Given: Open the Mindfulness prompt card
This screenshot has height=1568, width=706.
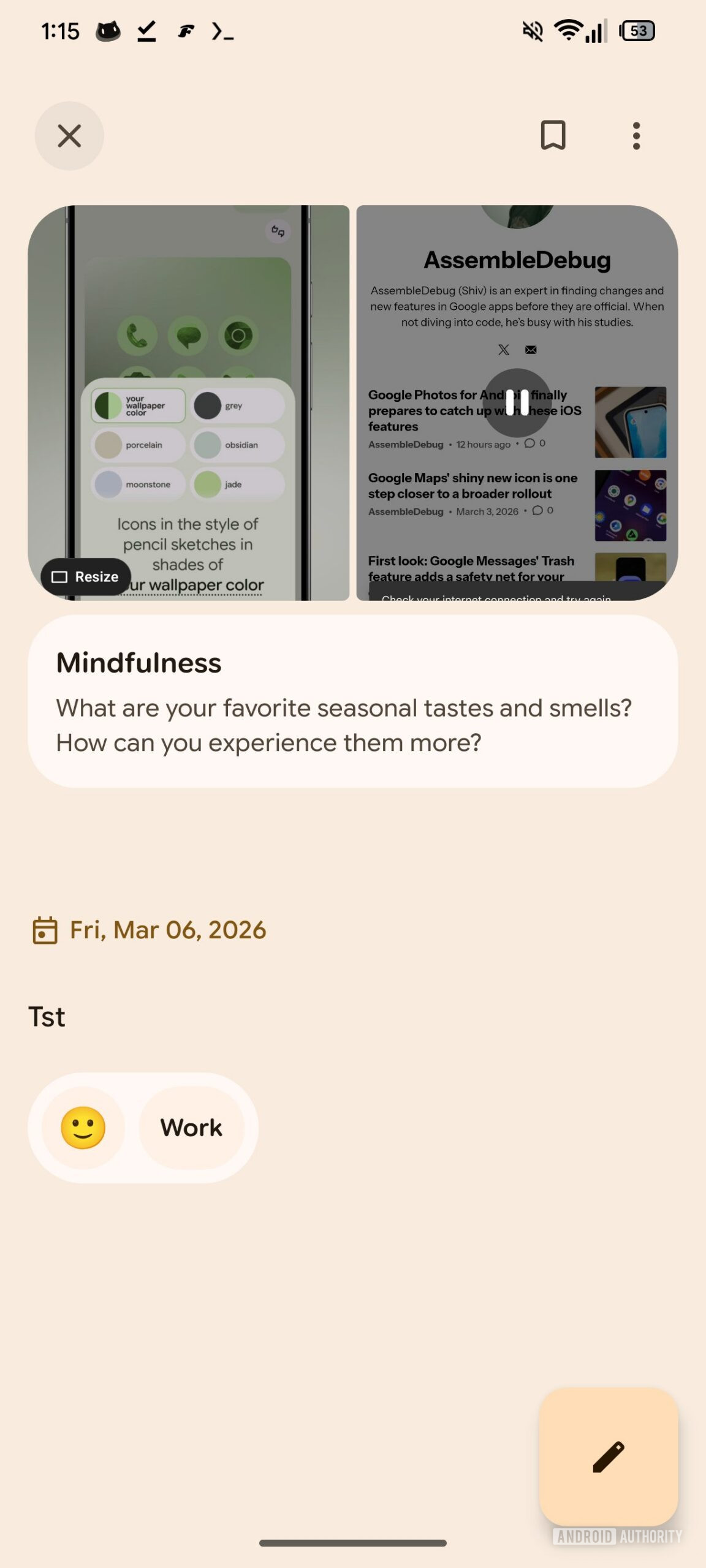Looking at the screenshot, I should click(x=352, y=701).
